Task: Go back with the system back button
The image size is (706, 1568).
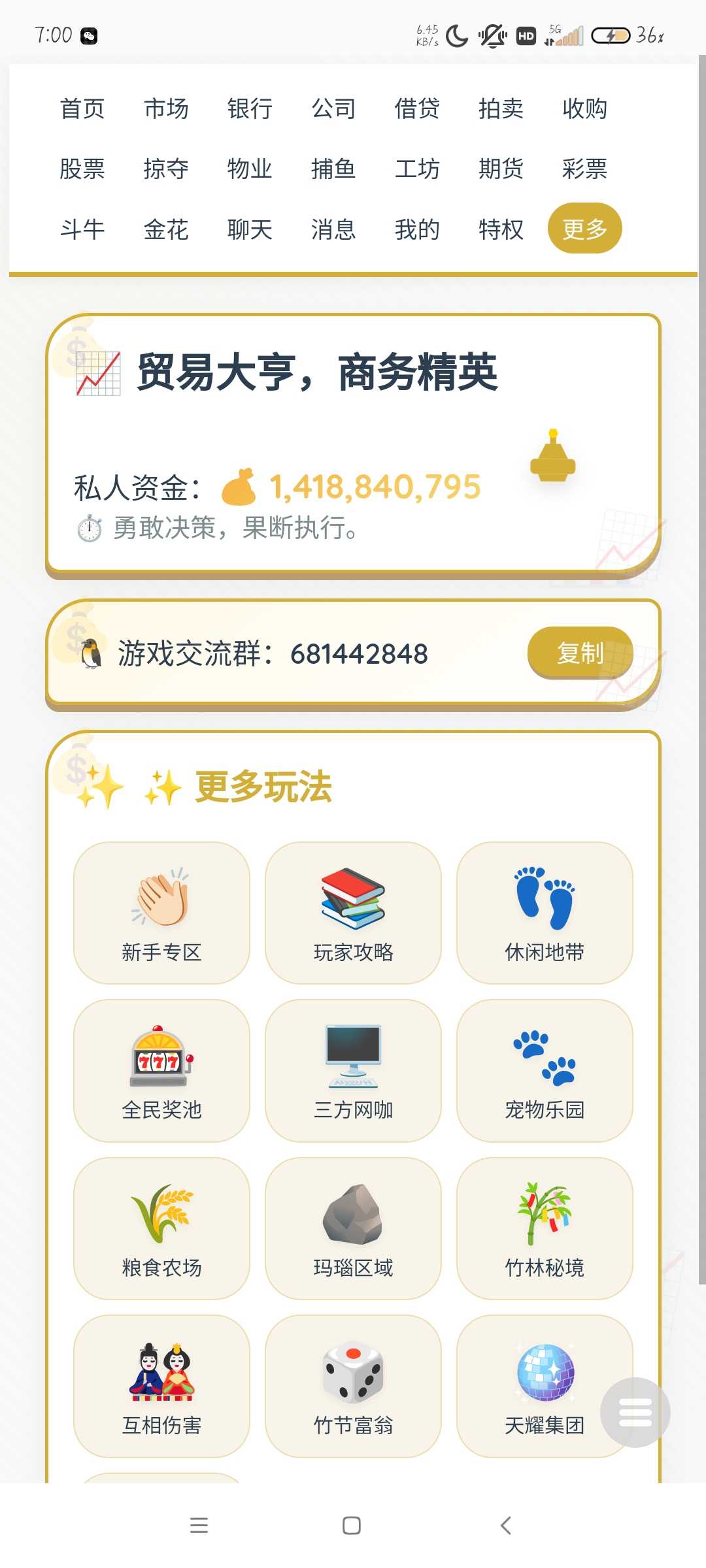Action: pos(505,1526)
